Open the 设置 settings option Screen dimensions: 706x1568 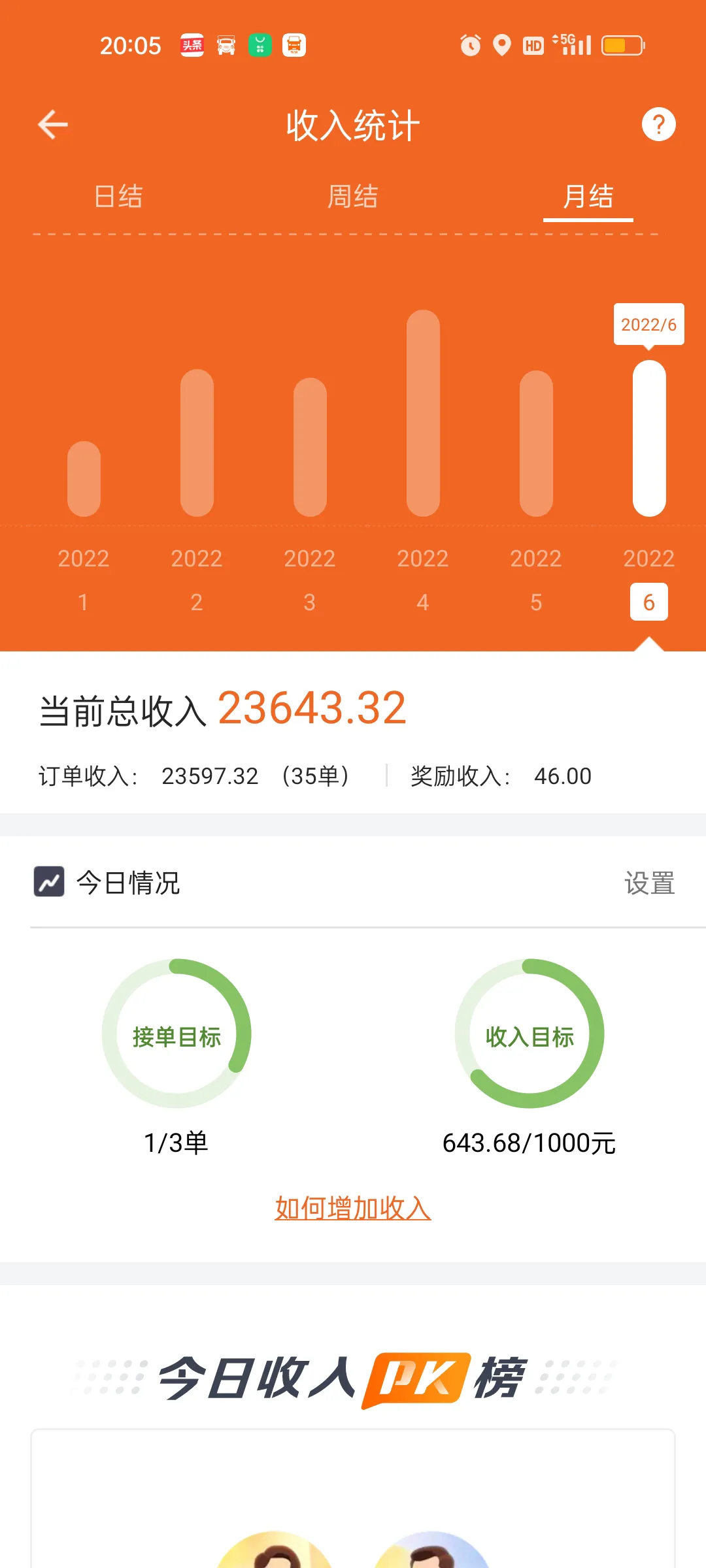click(650, 883)
